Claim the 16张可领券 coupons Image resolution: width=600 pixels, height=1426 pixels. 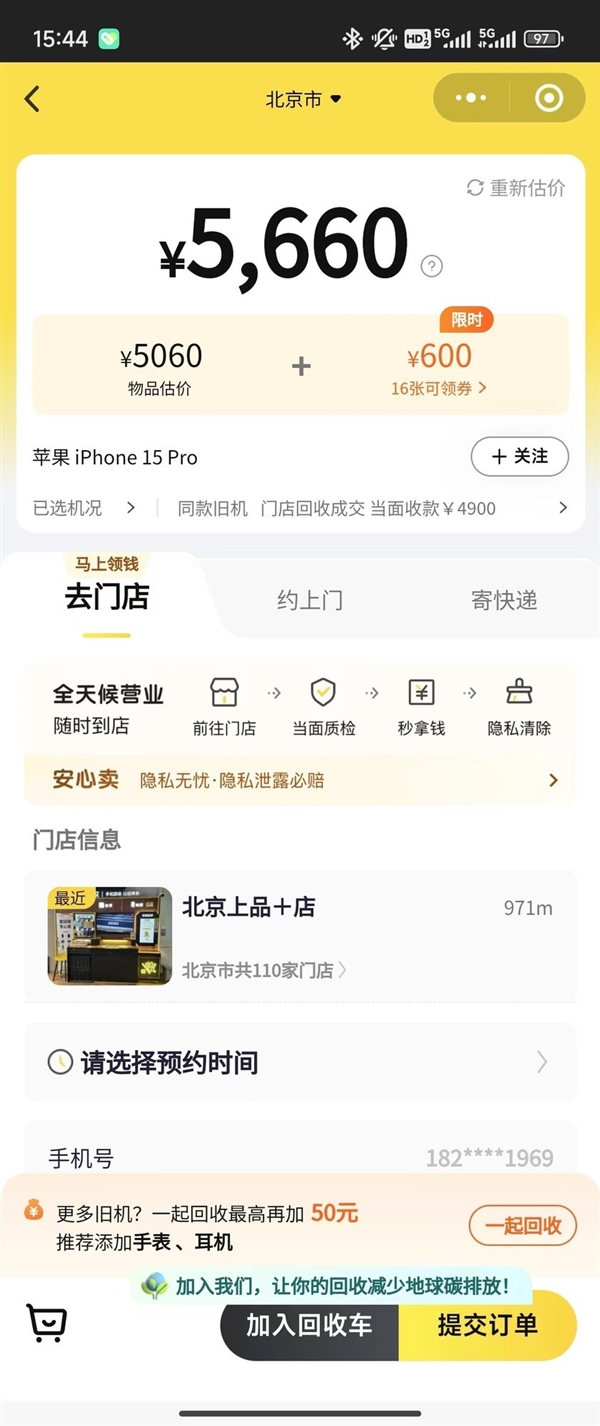tap(439, 388)
